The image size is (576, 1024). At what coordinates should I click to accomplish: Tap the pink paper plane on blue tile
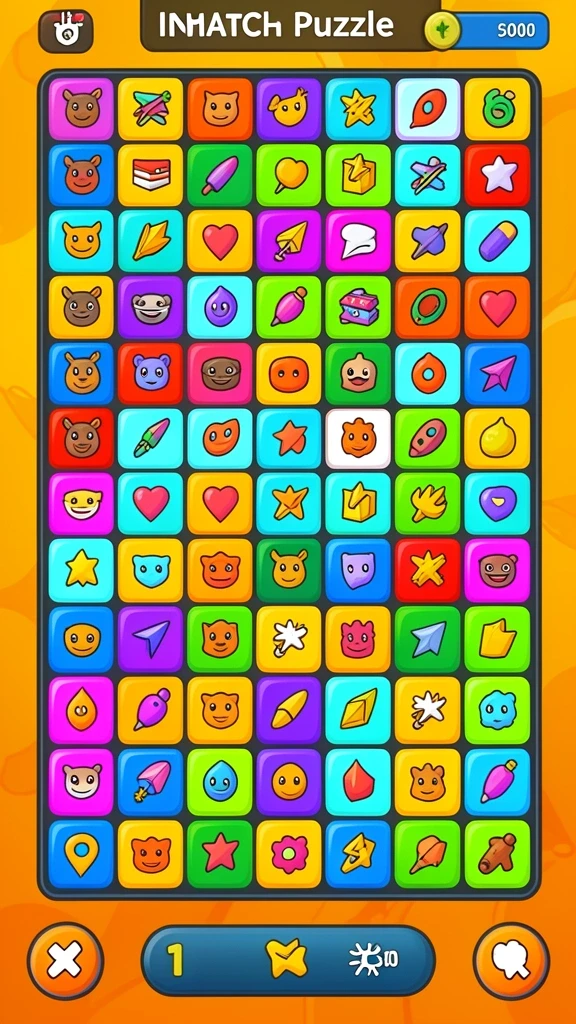(498, 373)
